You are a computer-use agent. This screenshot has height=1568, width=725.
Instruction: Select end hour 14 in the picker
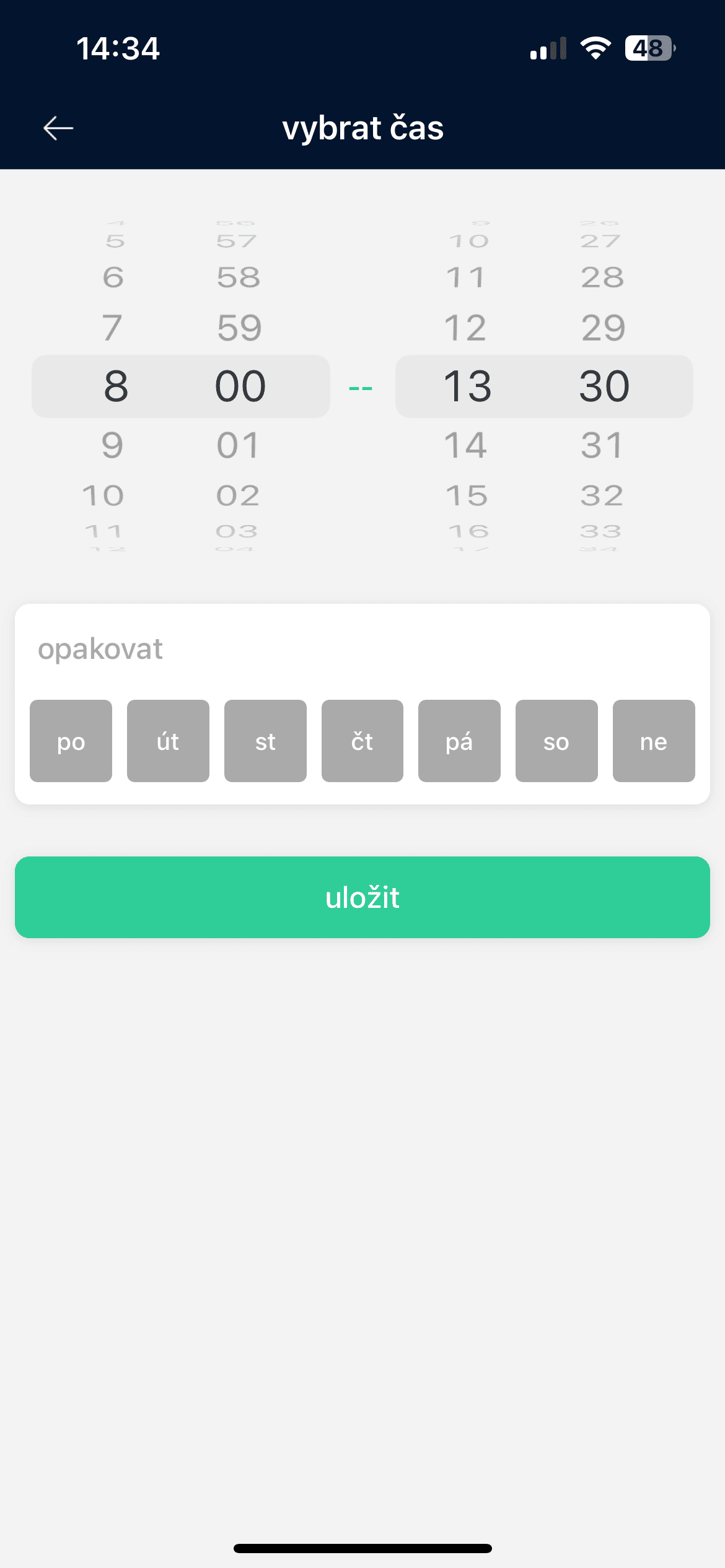click(466, 445)
